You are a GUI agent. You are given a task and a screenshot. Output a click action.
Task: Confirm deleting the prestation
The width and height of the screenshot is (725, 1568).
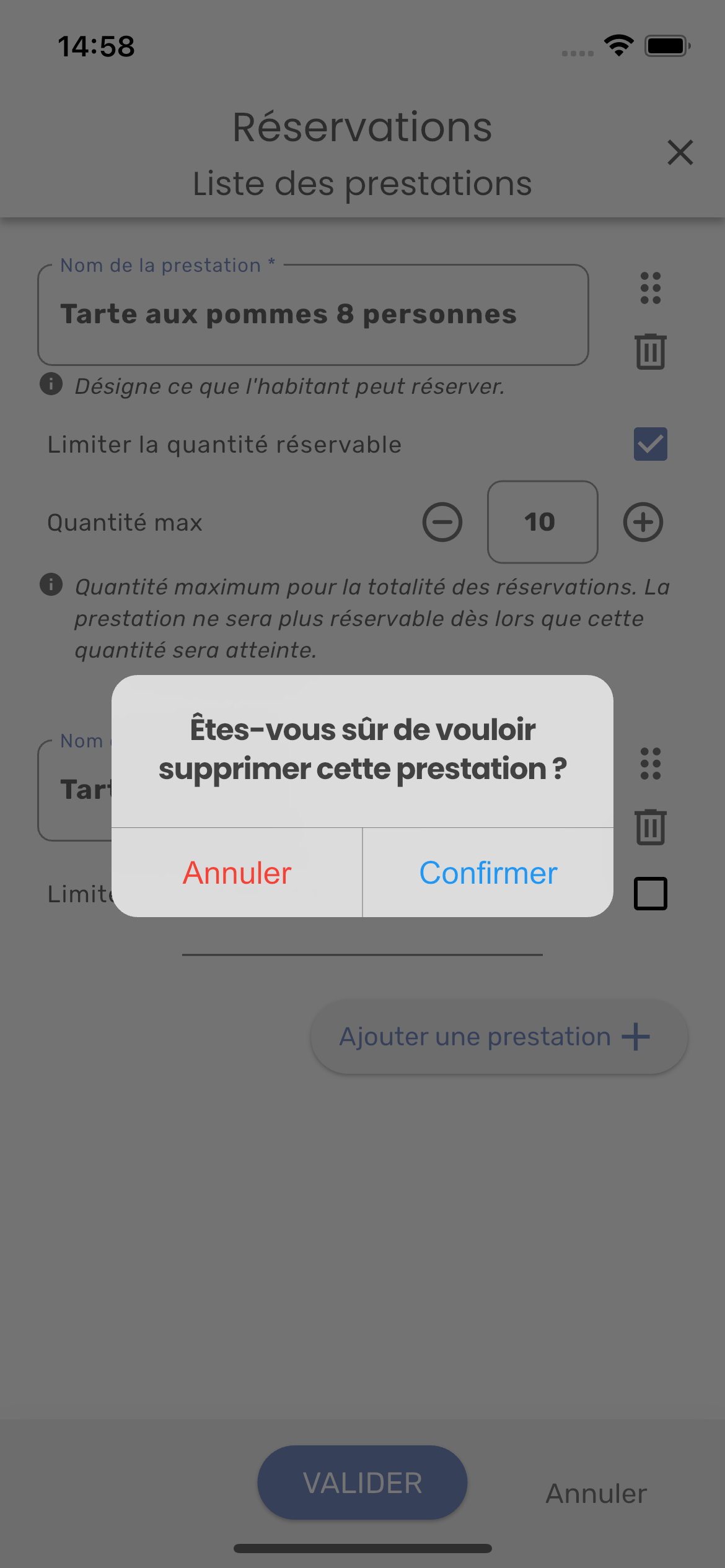click(x=488, y=873)
